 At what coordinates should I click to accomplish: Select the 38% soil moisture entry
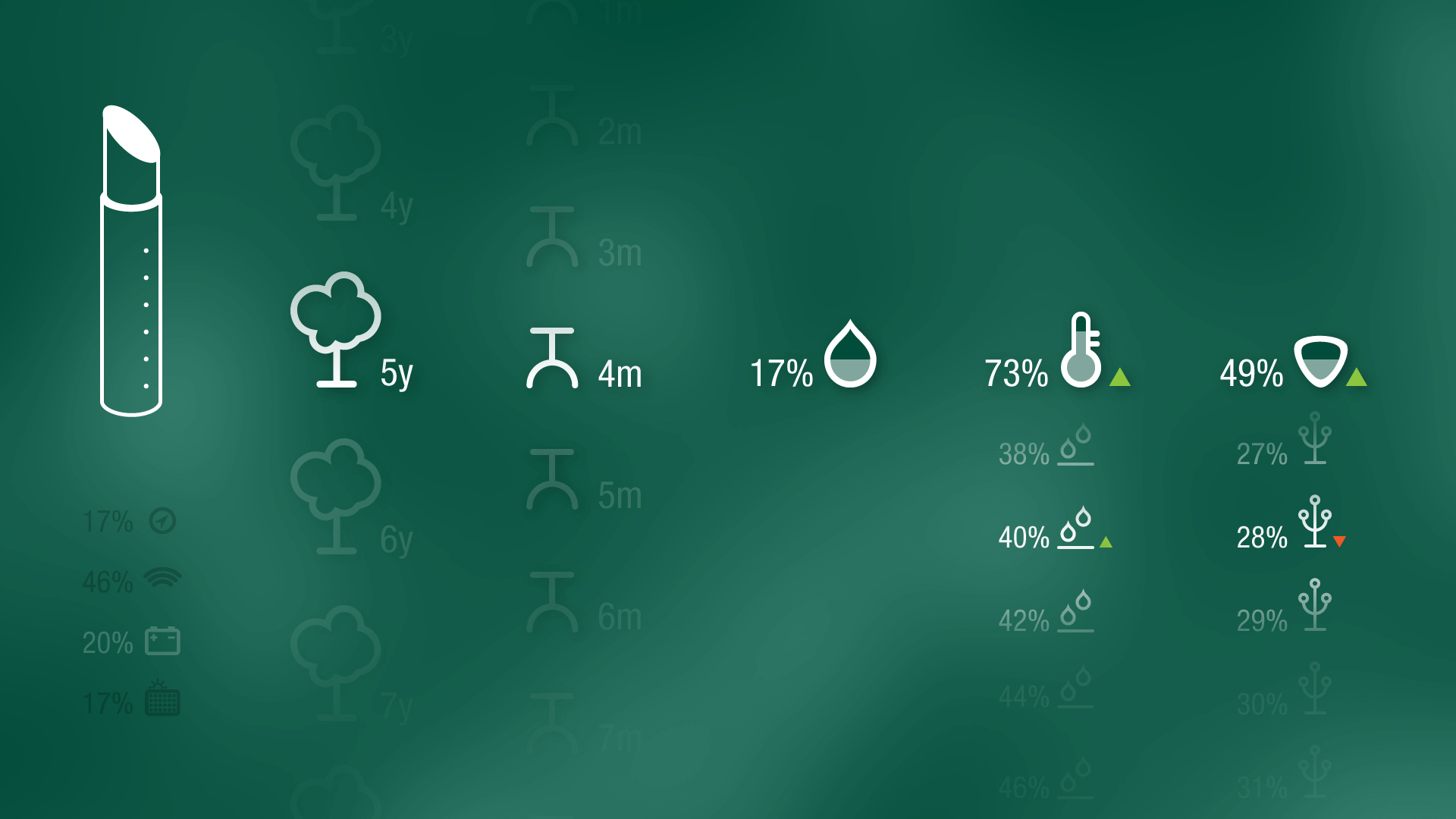(x=1045, y=447)
